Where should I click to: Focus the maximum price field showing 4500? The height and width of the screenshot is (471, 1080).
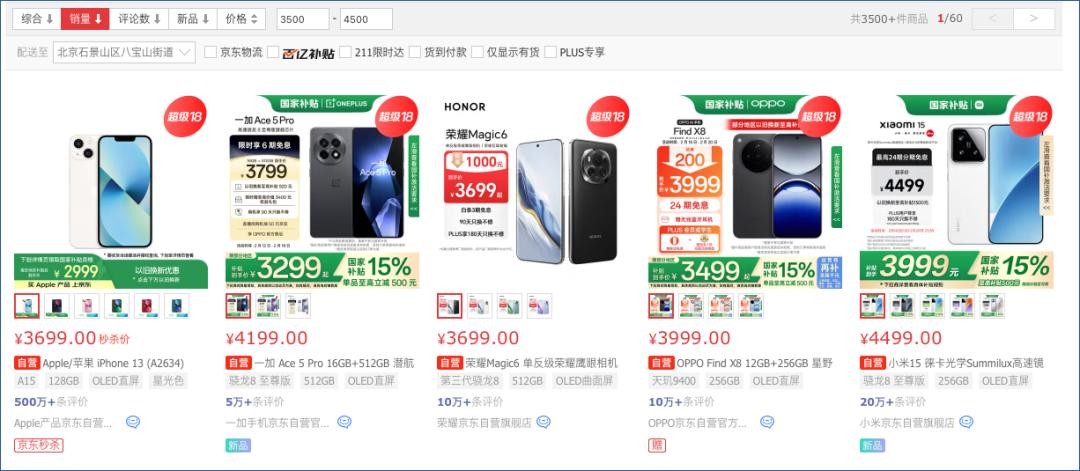tap(365, 19)
